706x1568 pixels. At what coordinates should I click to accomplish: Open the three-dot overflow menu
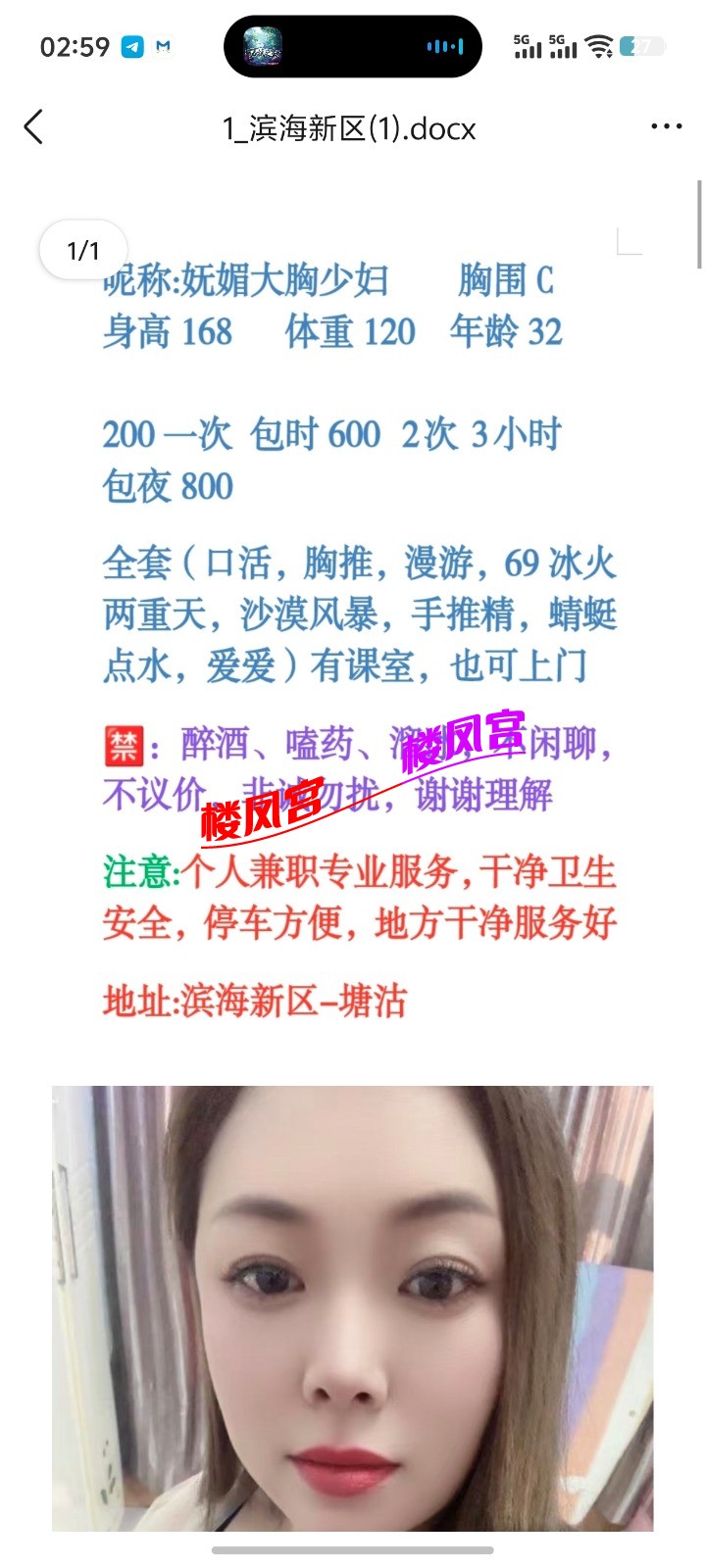[666, 126]
